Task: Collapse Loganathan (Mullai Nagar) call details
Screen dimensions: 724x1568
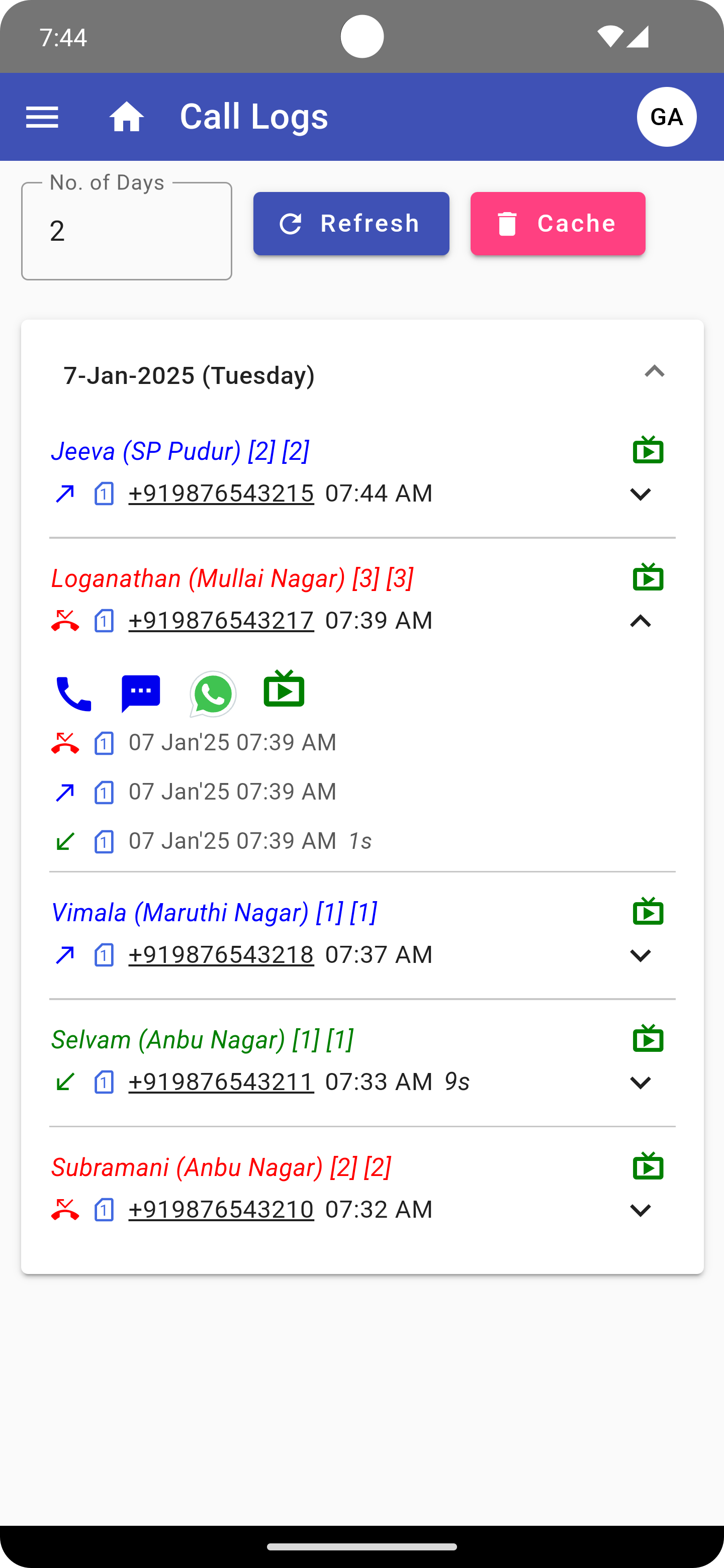Action: click(640, 622)
